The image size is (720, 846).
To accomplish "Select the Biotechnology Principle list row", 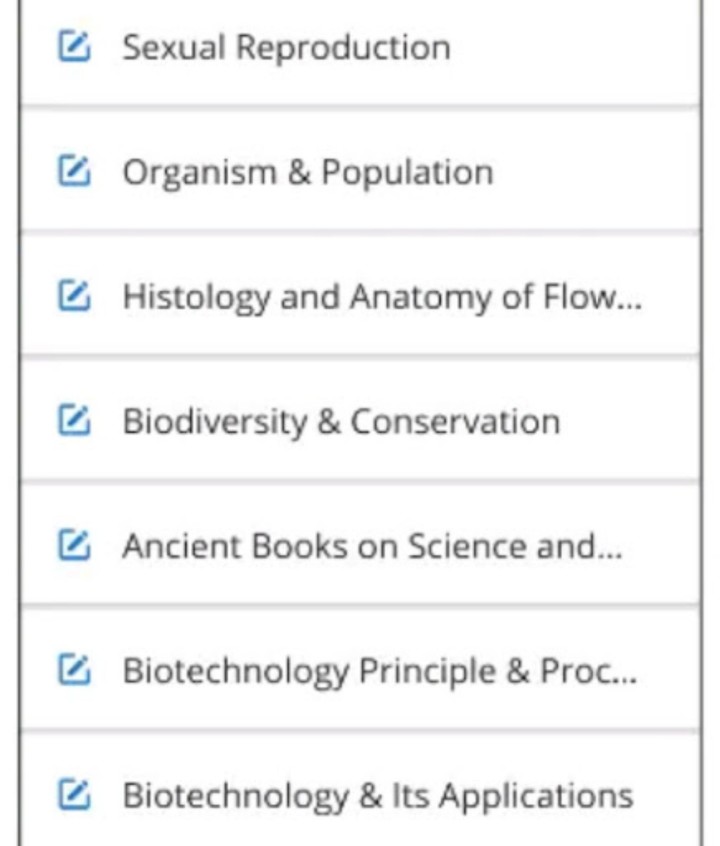I will click(x=360, y=668).
